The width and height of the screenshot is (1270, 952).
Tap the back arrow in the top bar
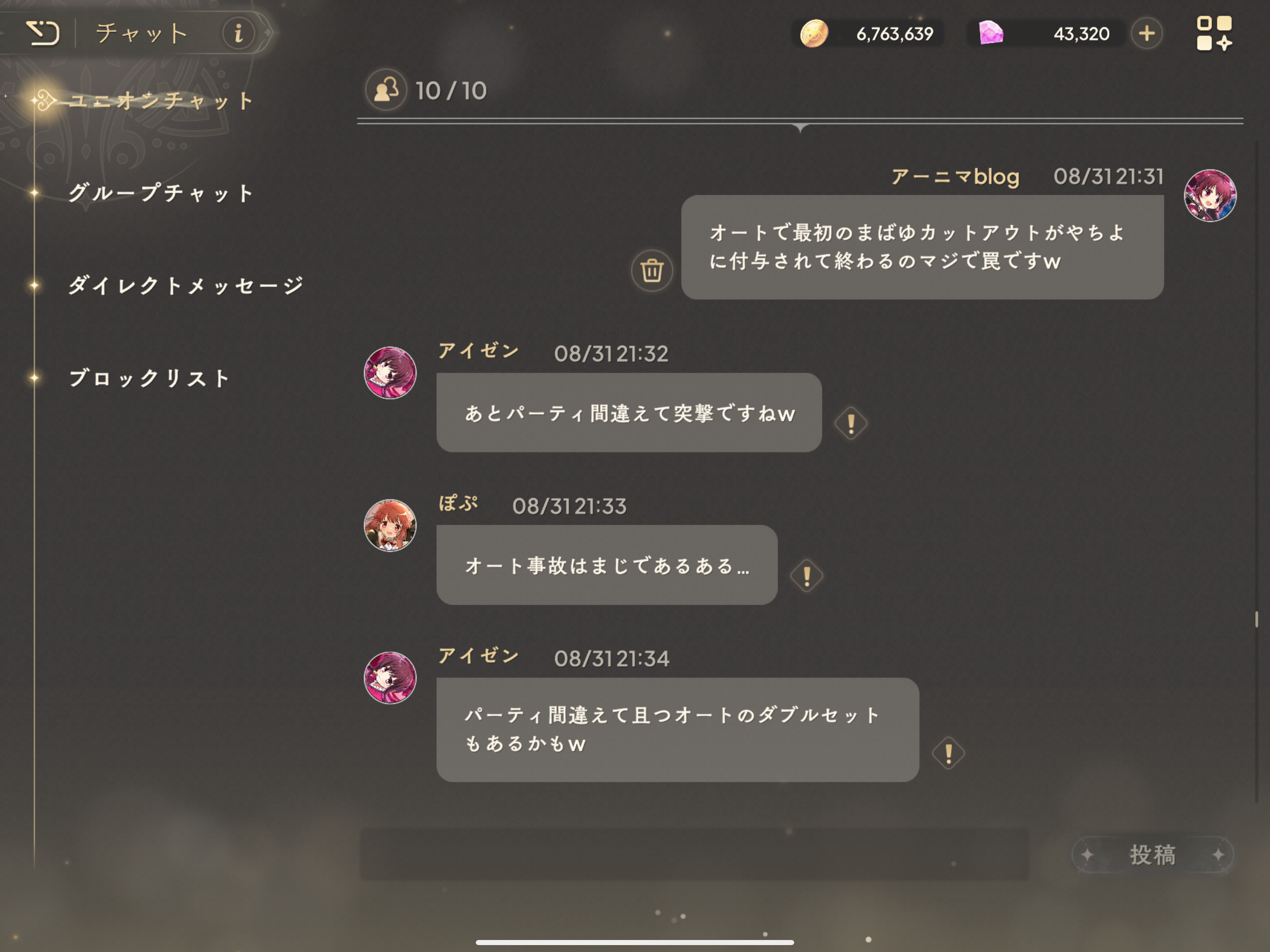[x=42, y=33]
